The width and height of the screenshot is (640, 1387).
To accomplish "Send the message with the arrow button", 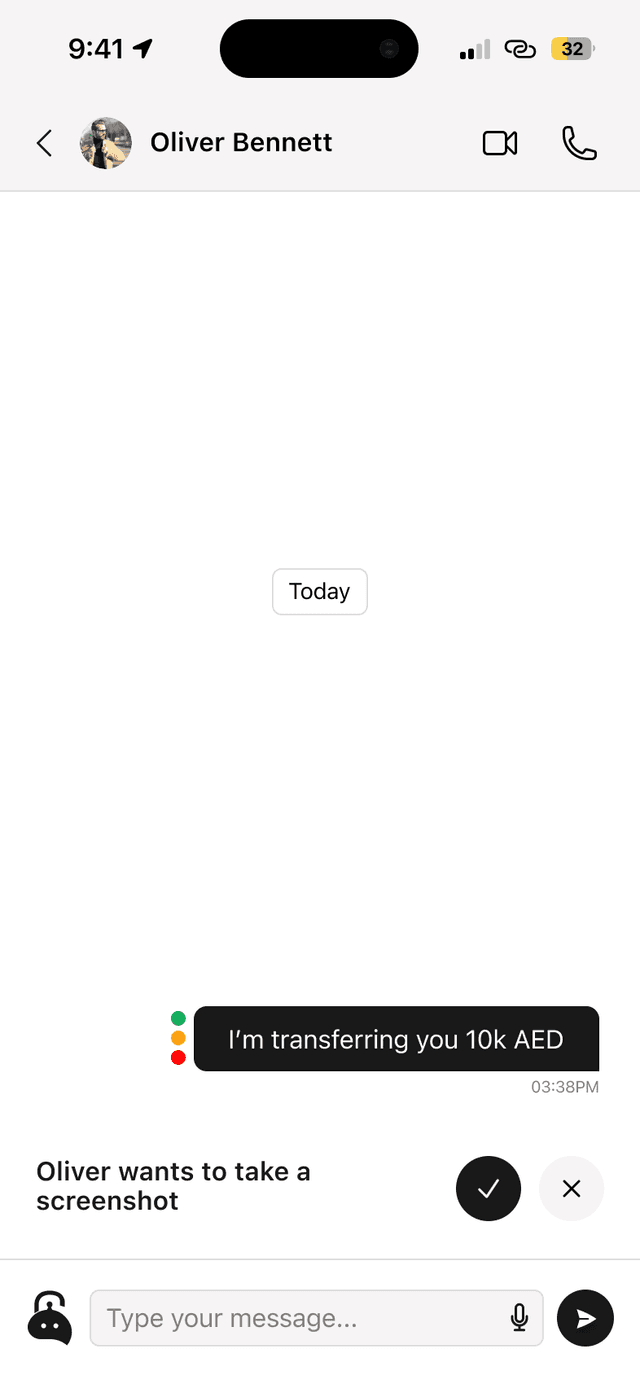I will tap(585, 1318).
